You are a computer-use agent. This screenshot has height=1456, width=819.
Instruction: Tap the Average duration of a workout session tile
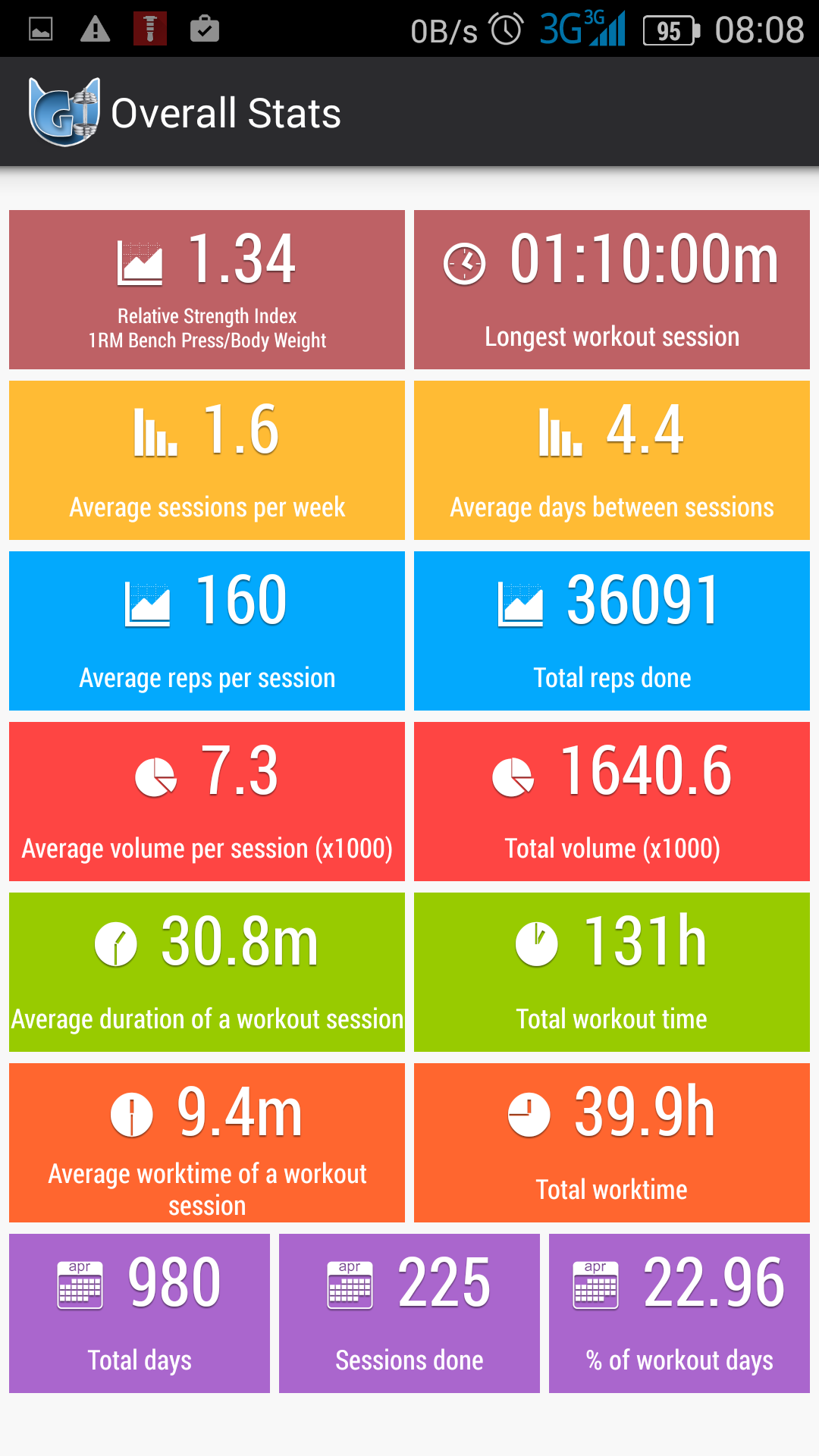coord(207,972)
